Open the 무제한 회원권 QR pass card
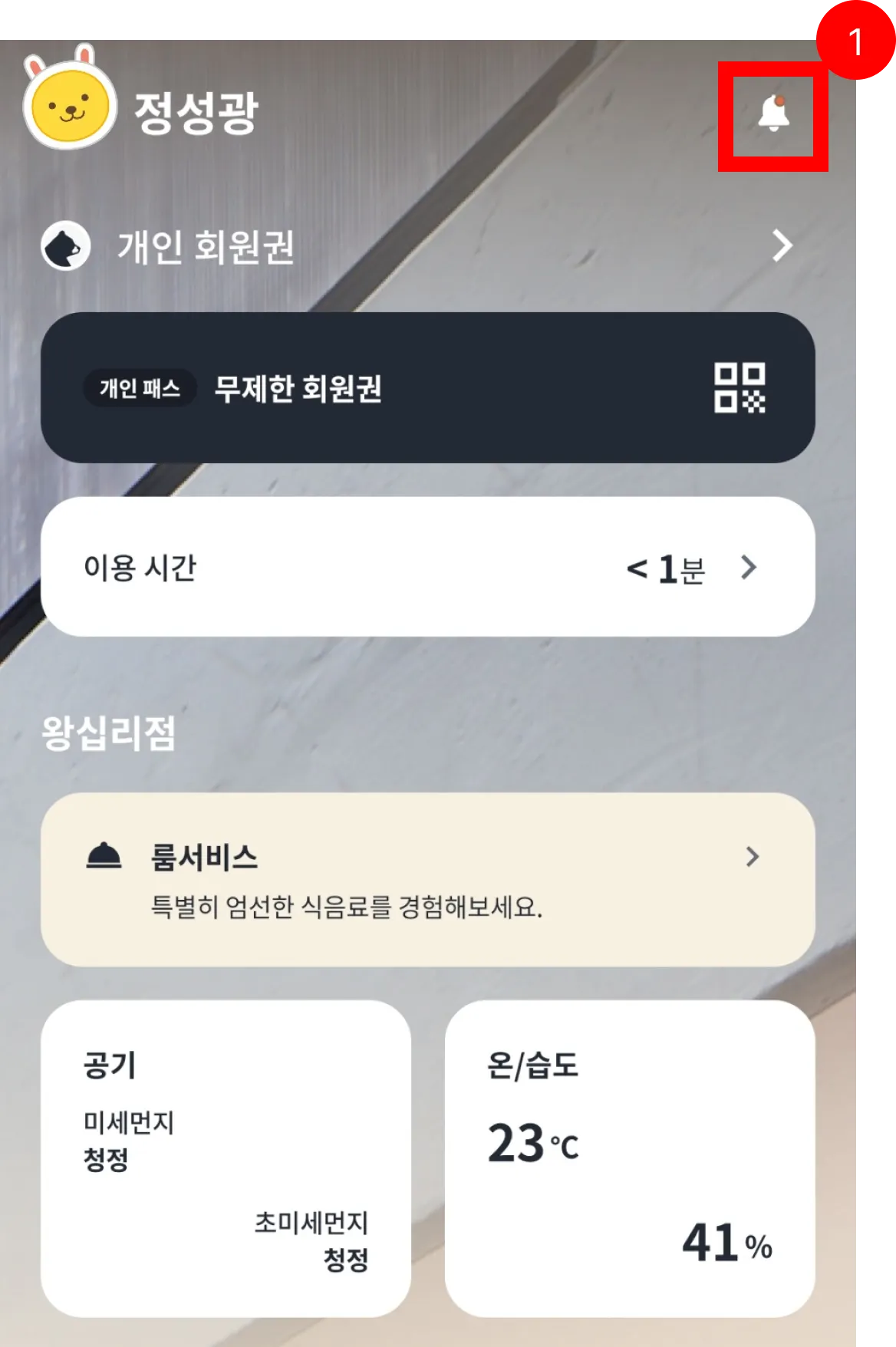The height and width of the screenshot is (1347, 896). [427, 387]
